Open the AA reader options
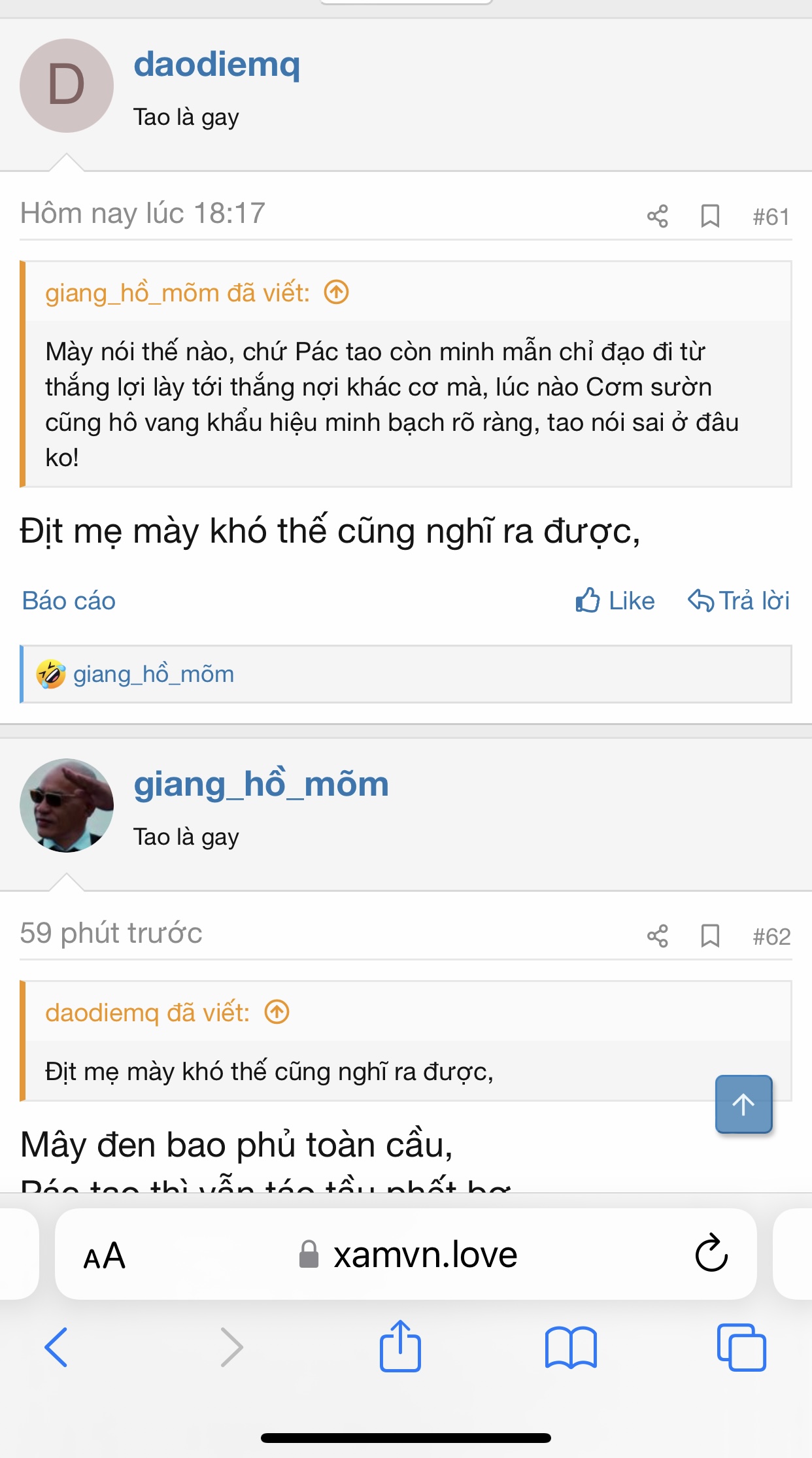The width and height of the screenshot is (812, 1458). (105, 1256)
